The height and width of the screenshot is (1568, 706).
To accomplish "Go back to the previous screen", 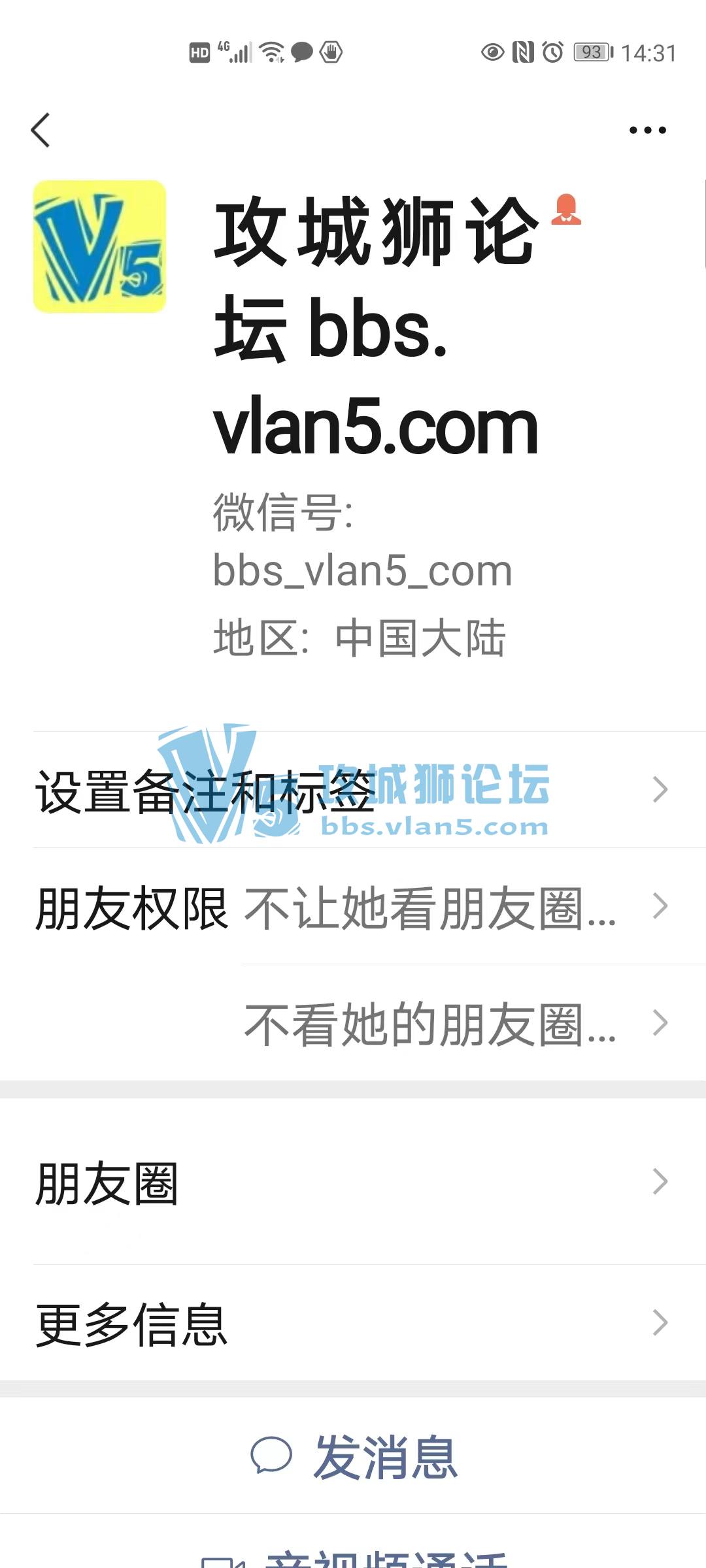I will (41, 130).
